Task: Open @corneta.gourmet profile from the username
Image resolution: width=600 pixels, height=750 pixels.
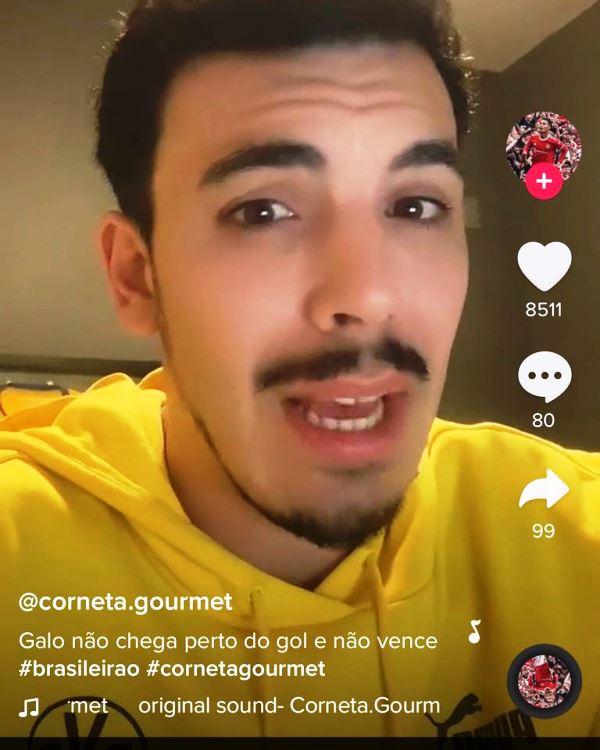Action: 125,602
